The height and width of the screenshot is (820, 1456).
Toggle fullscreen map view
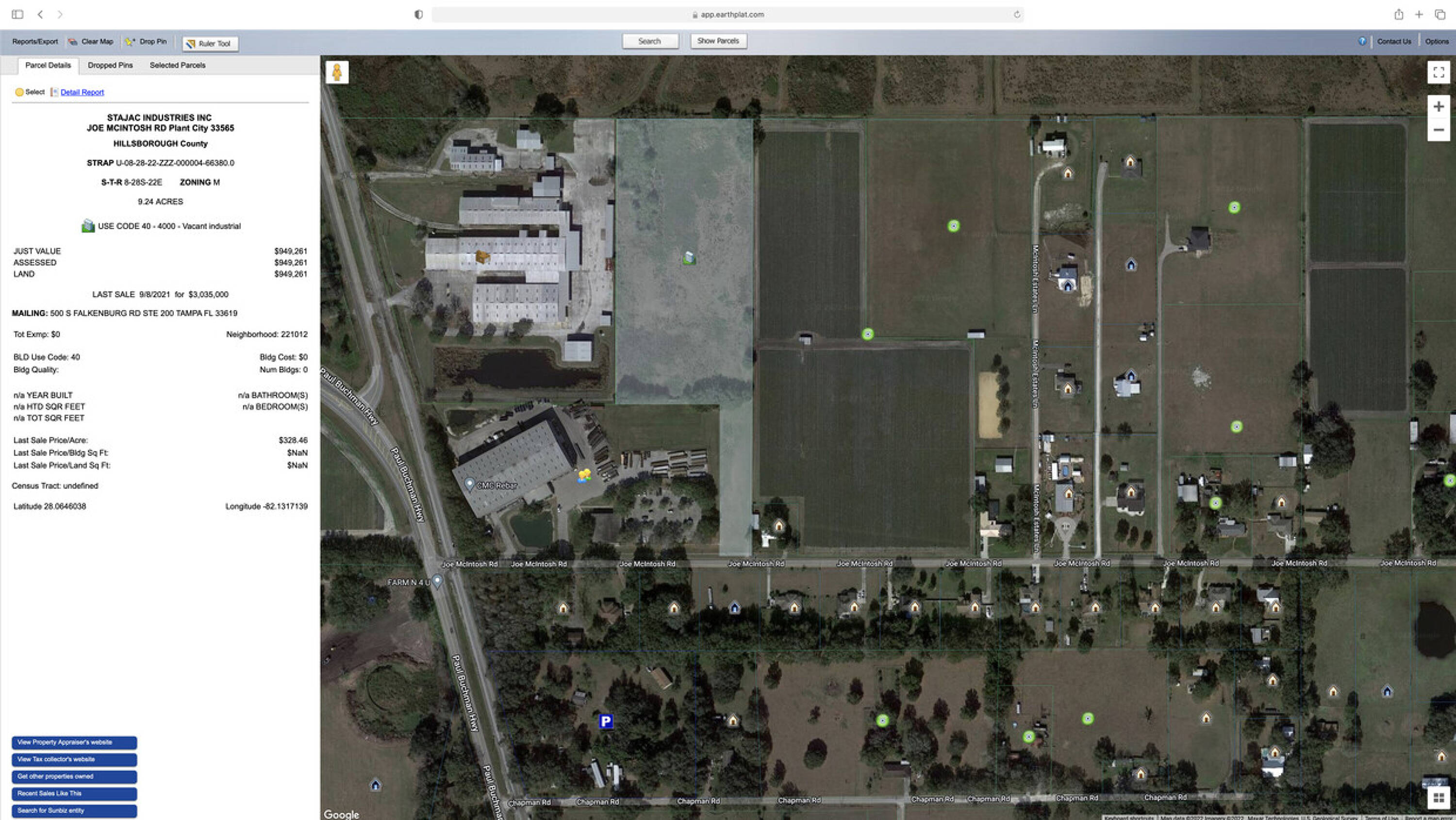(1439, 72)
